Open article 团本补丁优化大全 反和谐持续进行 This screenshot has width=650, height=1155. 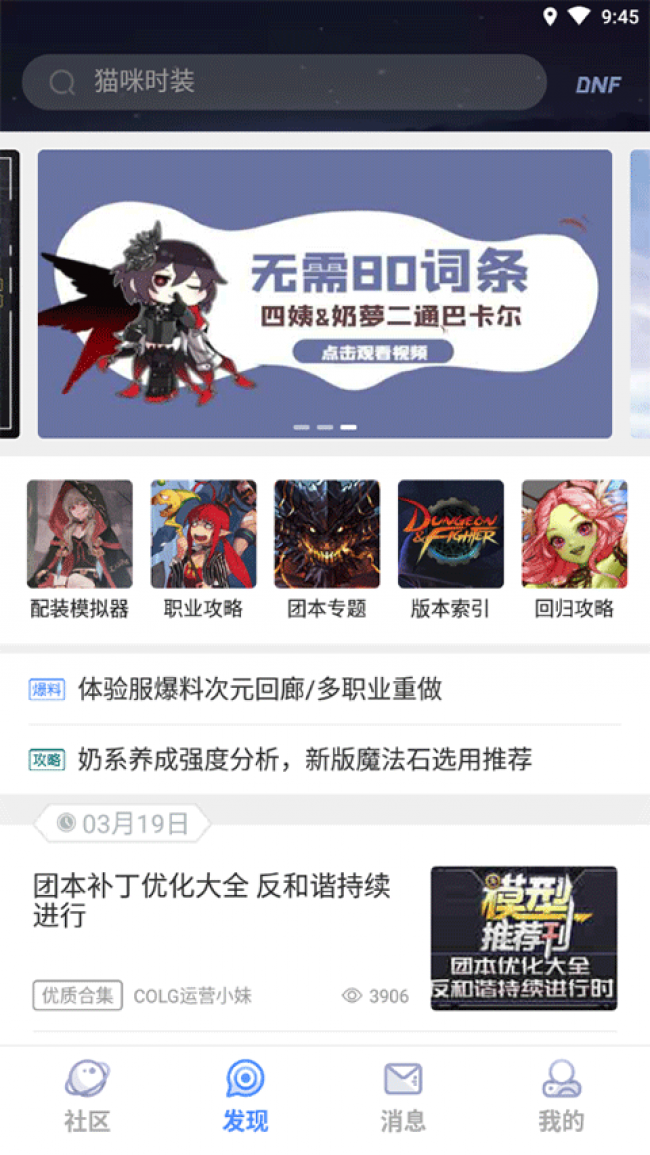[212, 901]
